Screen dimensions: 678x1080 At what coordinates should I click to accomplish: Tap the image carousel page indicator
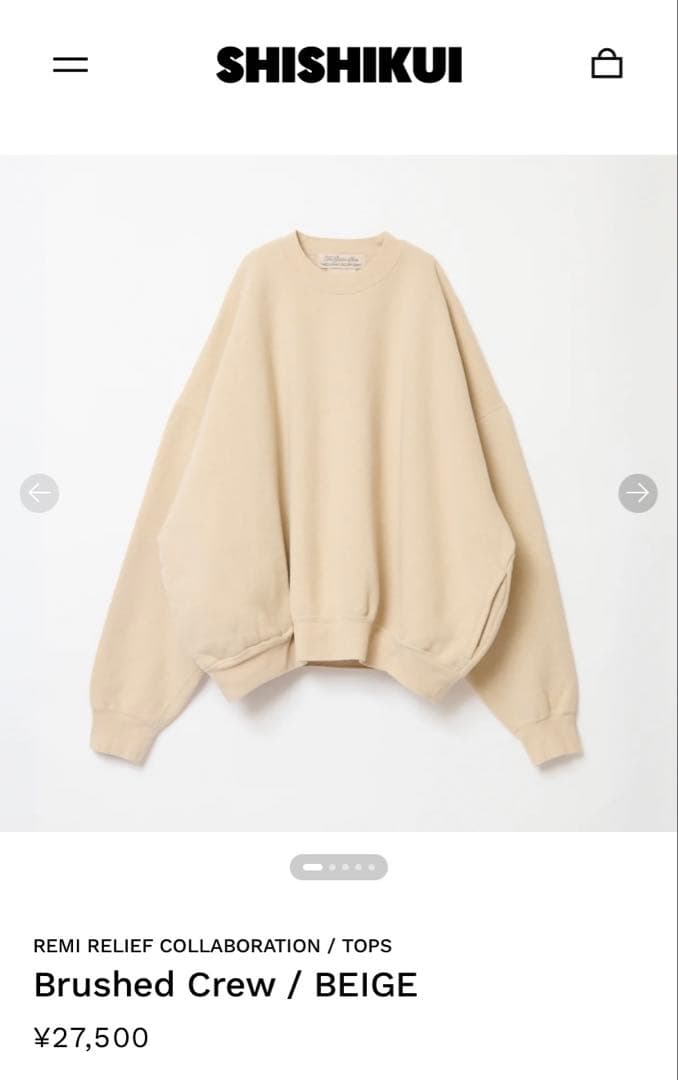pyautogui.click(x=339, y=867)
